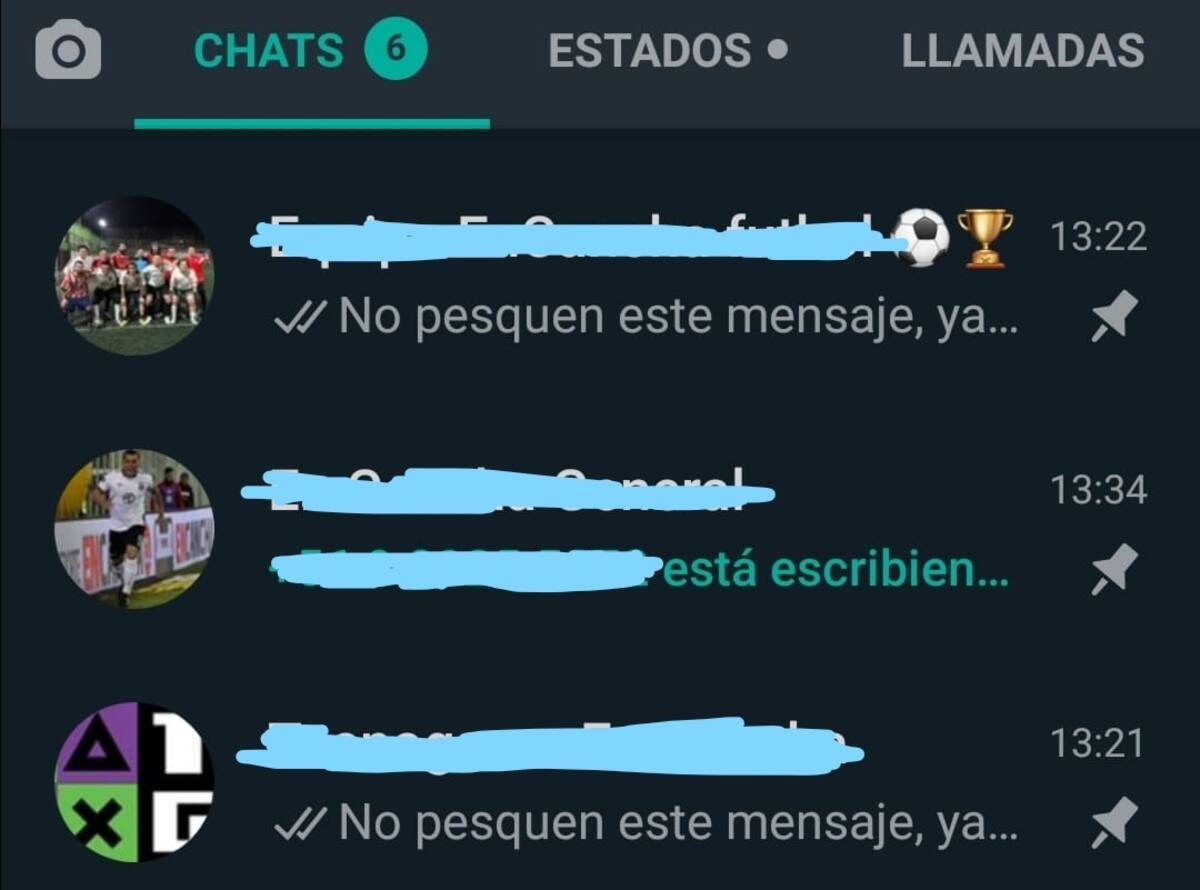1200x890 pixels.
Task: View the profile photo of the running player
Action: (134, 529)
